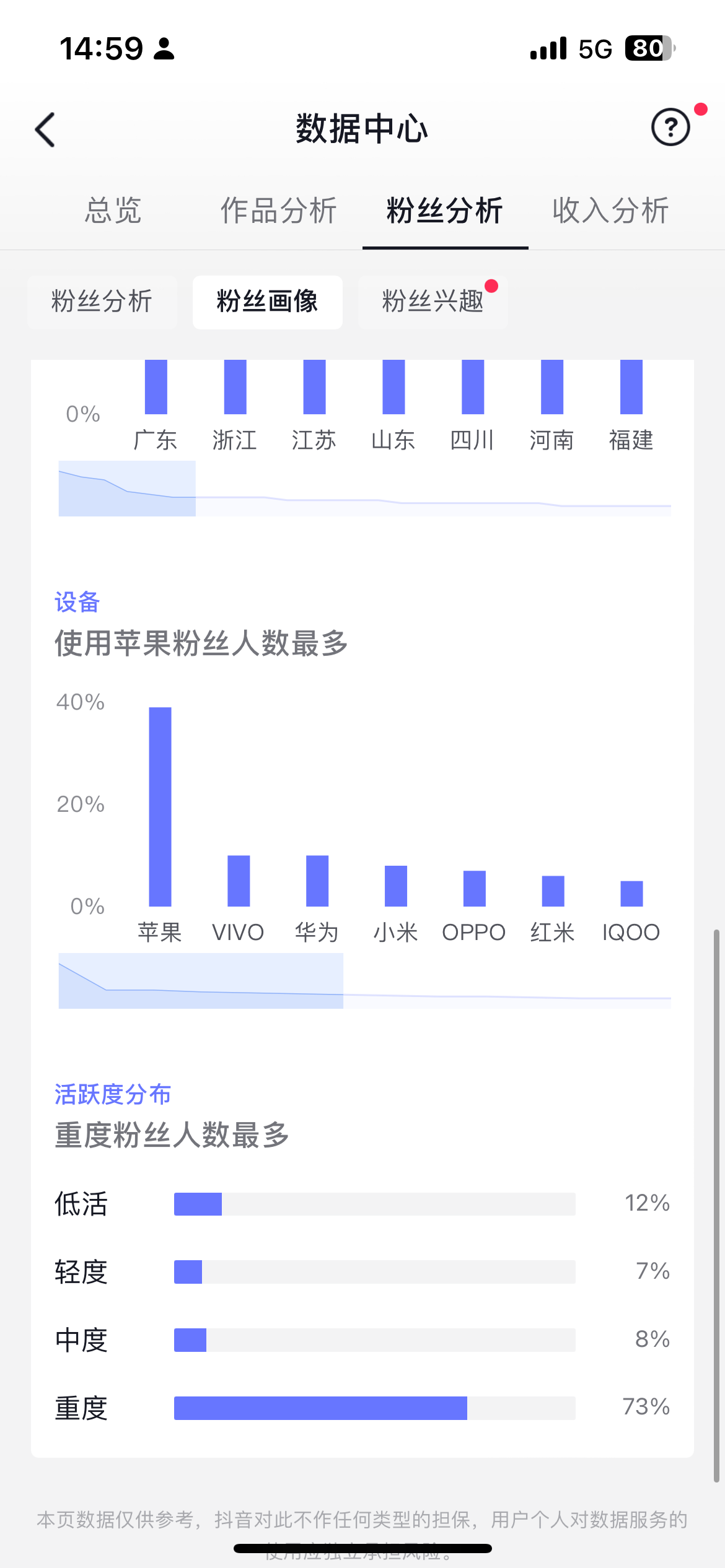Select the 粉丝分析 top tab

tap(445, 211)
